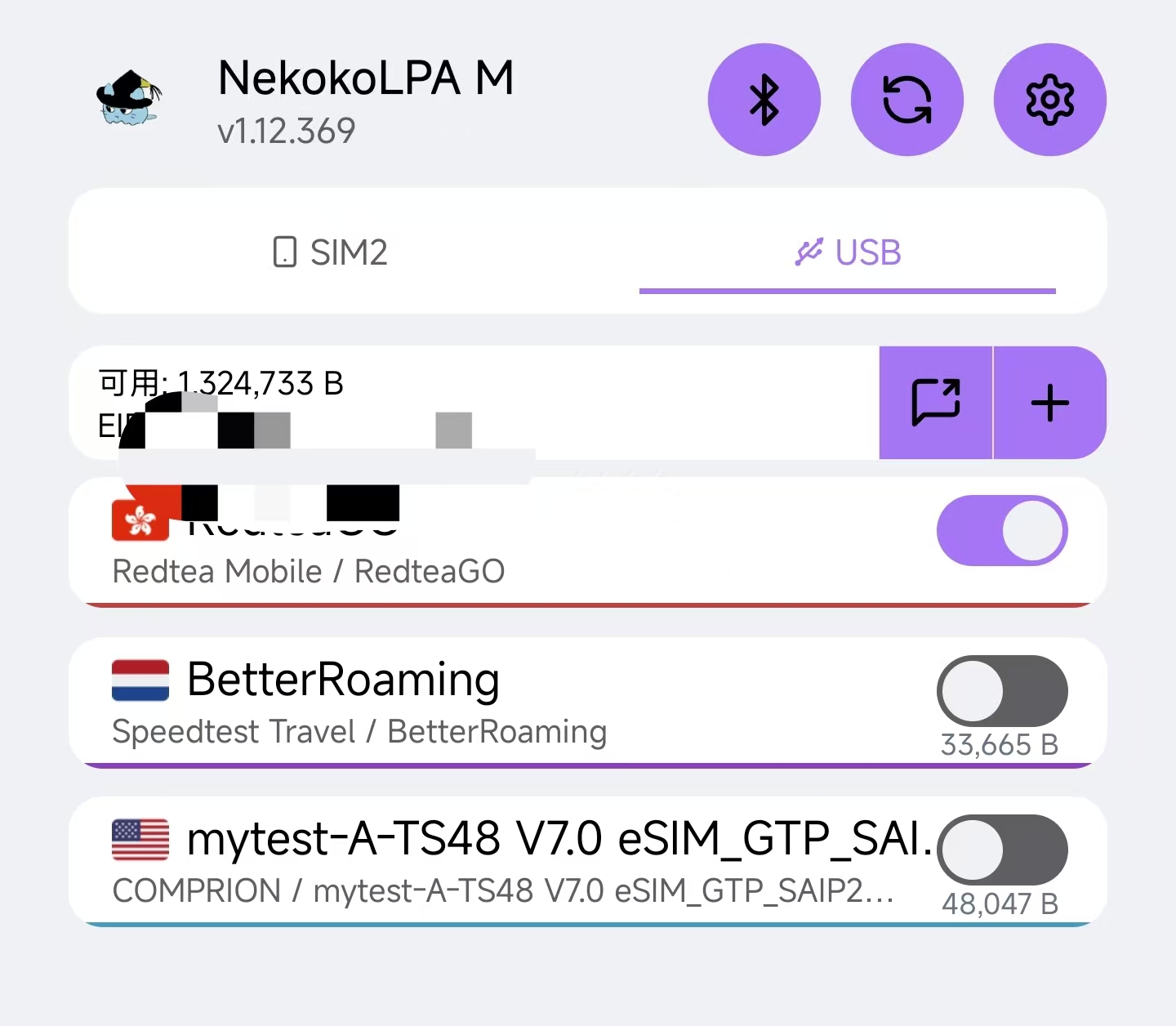Add a new eSIM profile
The image size is (1176, 1026).
coord(1049,402)
